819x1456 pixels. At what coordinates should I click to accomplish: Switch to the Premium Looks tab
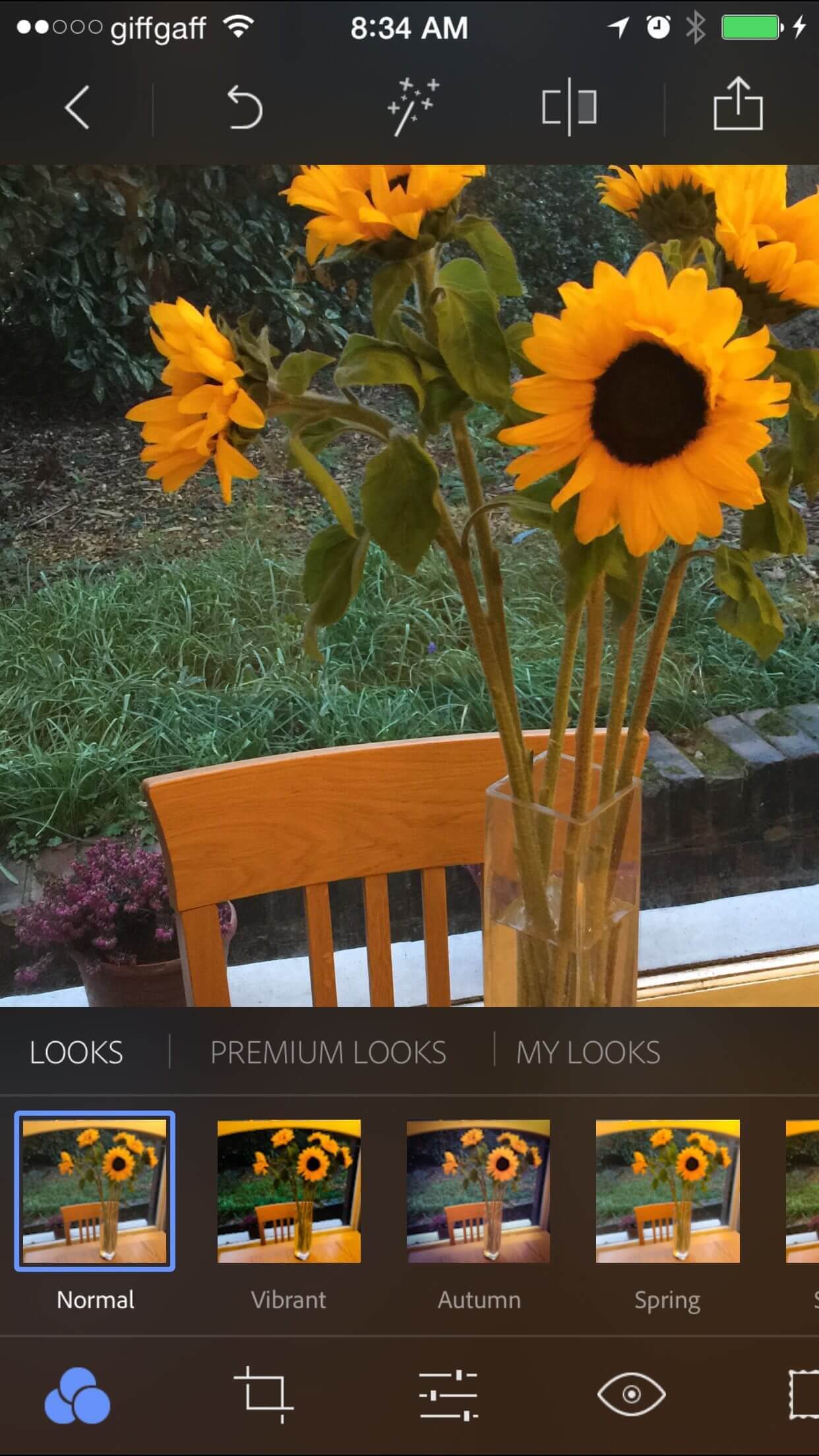pyautogui.click(x=328, y=1052)
